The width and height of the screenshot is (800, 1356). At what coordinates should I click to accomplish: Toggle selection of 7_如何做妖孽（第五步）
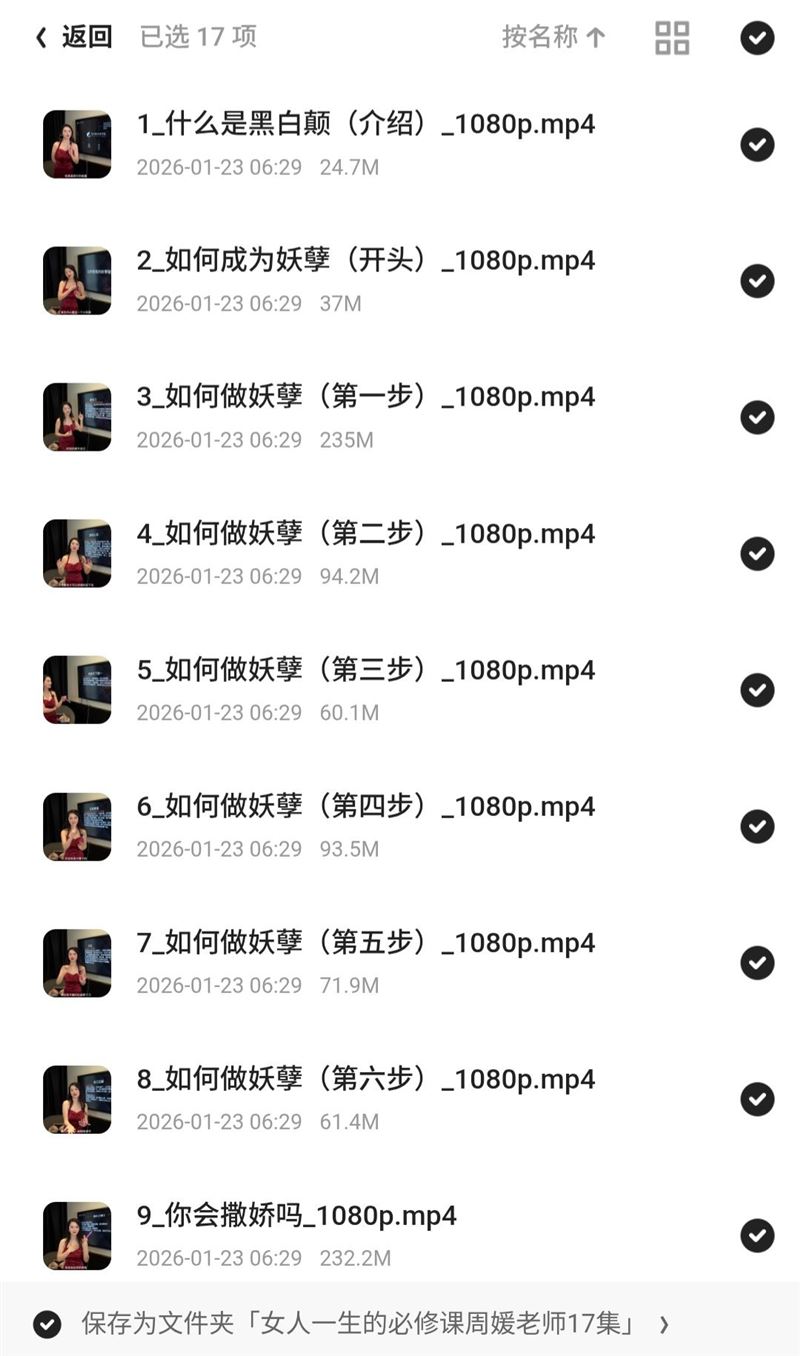pyautogui.click(x=757, y=962)
